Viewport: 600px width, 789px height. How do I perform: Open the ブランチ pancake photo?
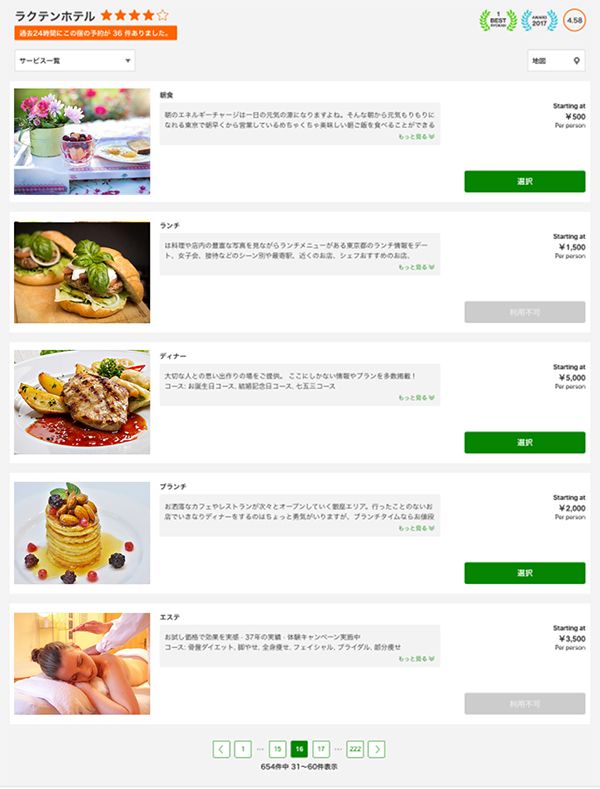pyautogui.click(x=82, y=533)
